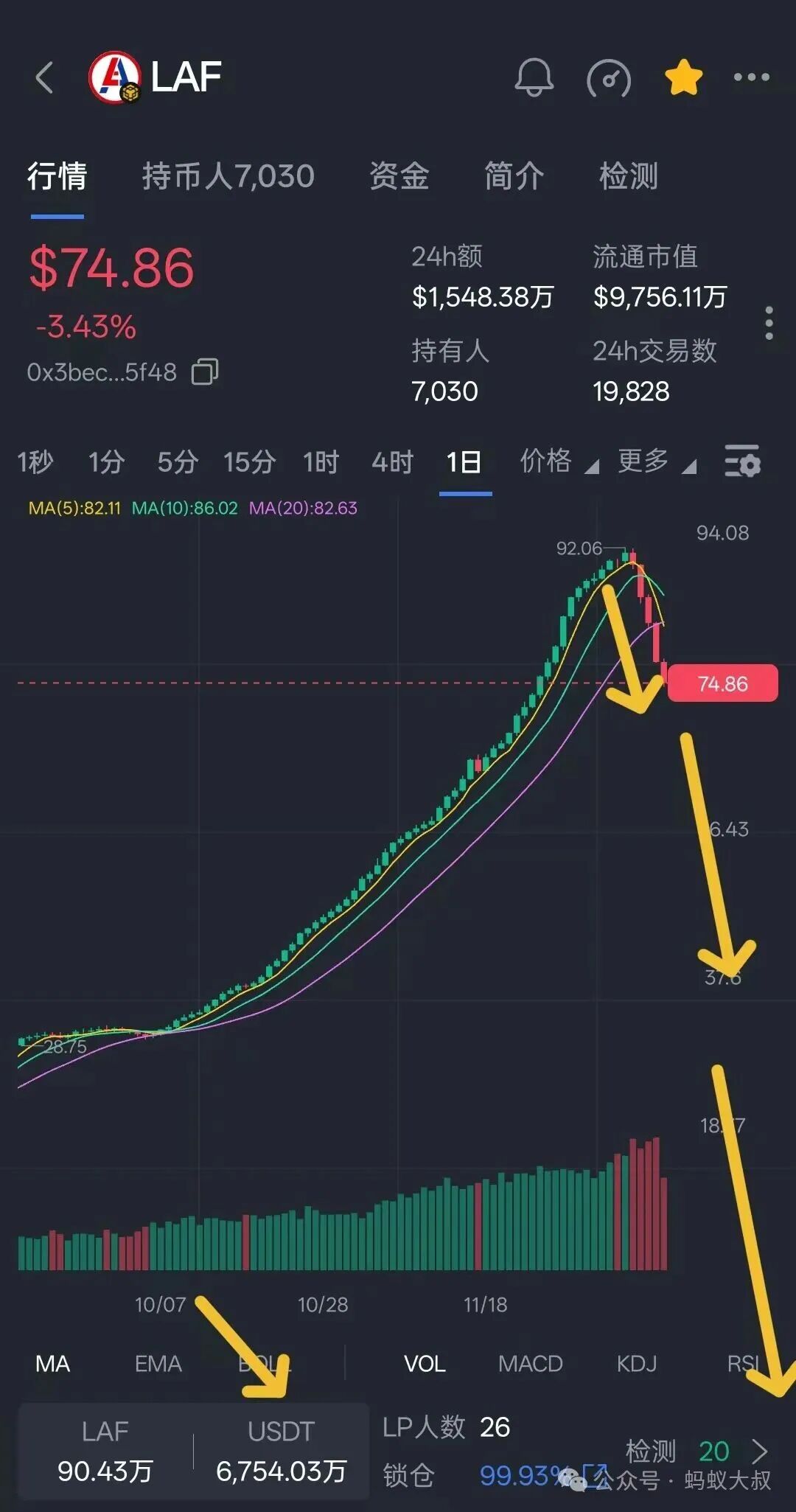The image size is (796, 1512).
Task: Remove LAF from favorites via star
Action: (683, 77)
